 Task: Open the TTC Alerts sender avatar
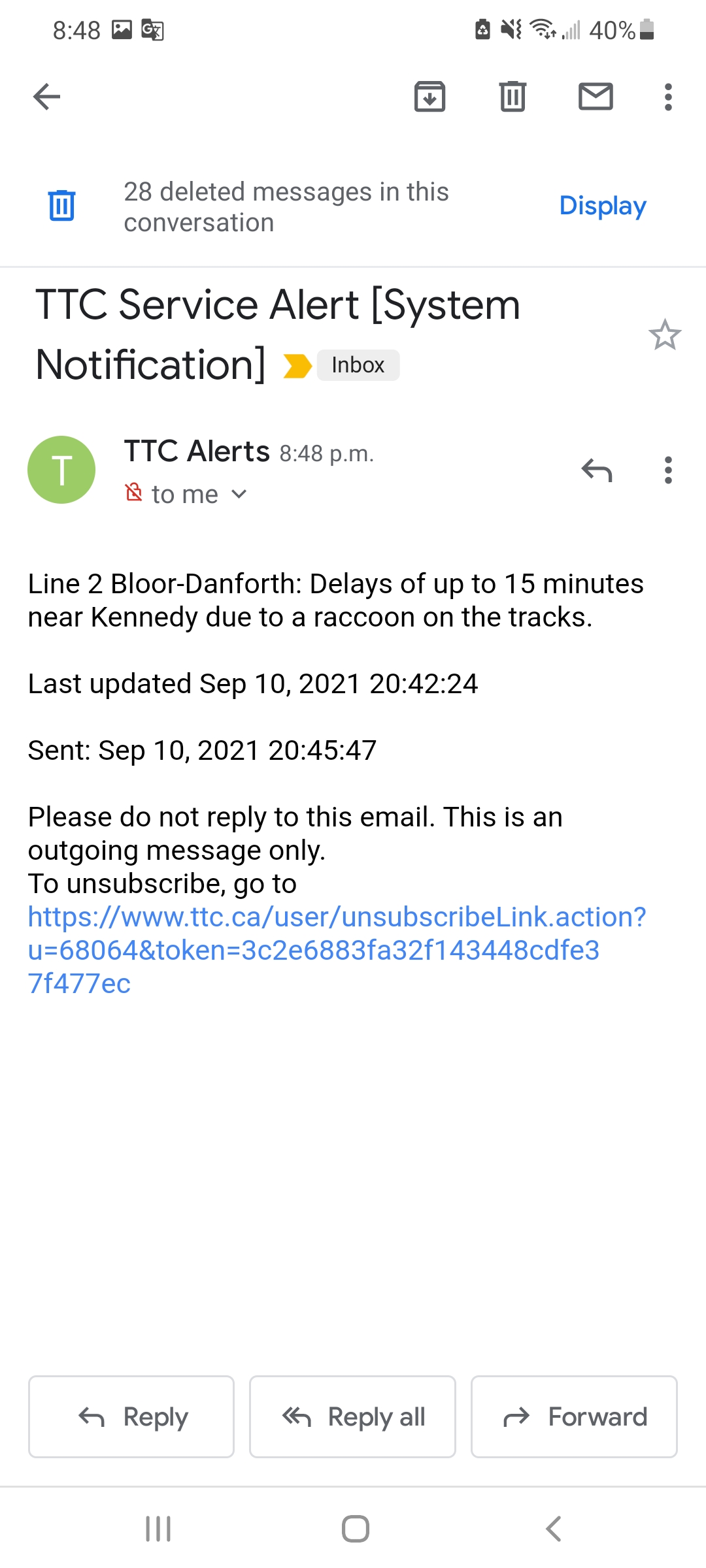click(61, 470)
